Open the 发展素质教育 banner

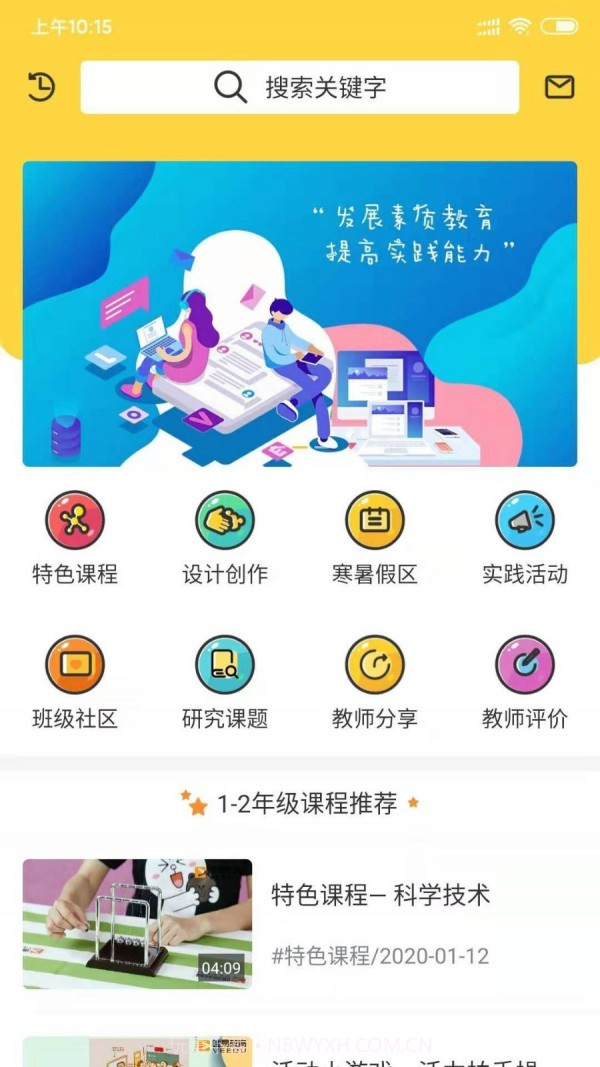[300, 314]
